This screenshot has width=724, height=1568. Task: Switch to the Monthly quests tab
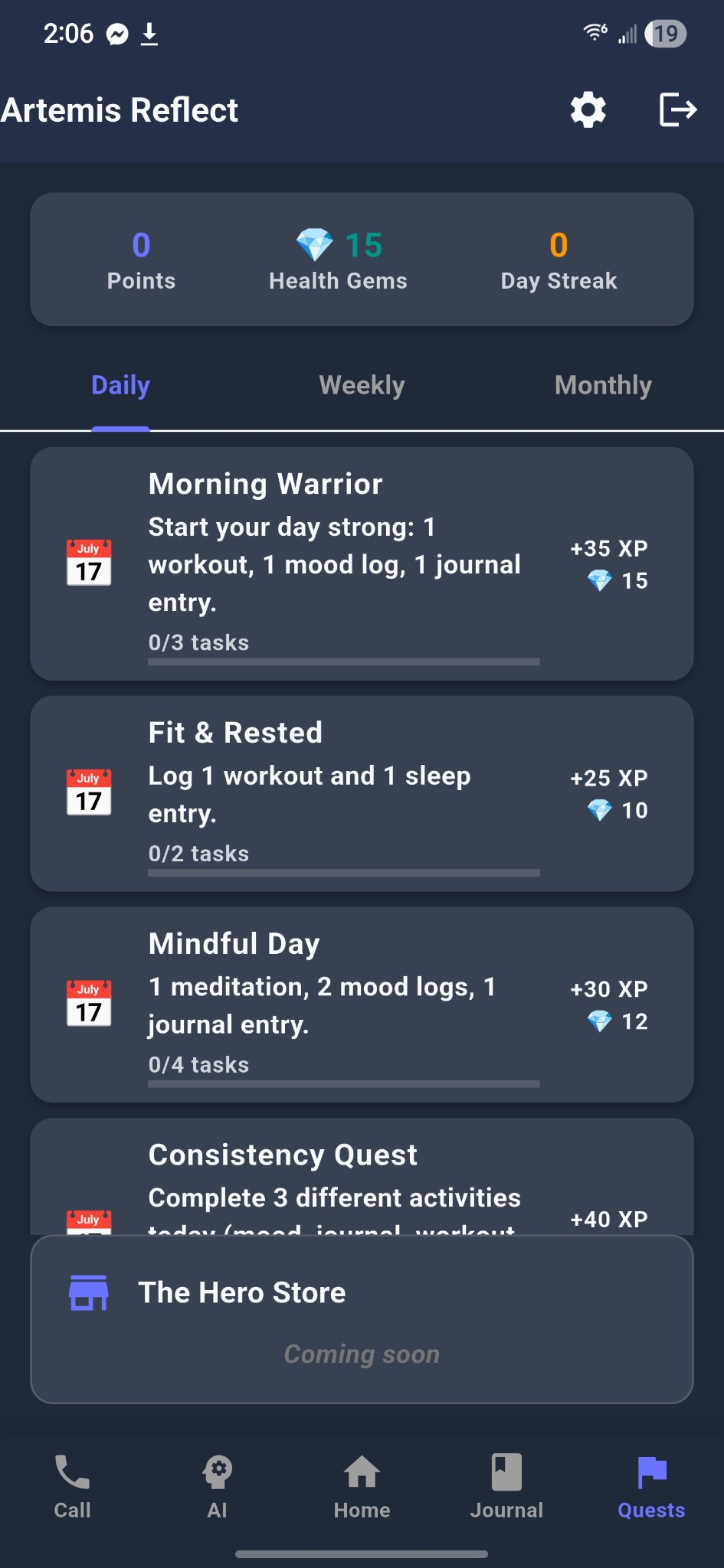pyautogui.click(x=603, y=385)
